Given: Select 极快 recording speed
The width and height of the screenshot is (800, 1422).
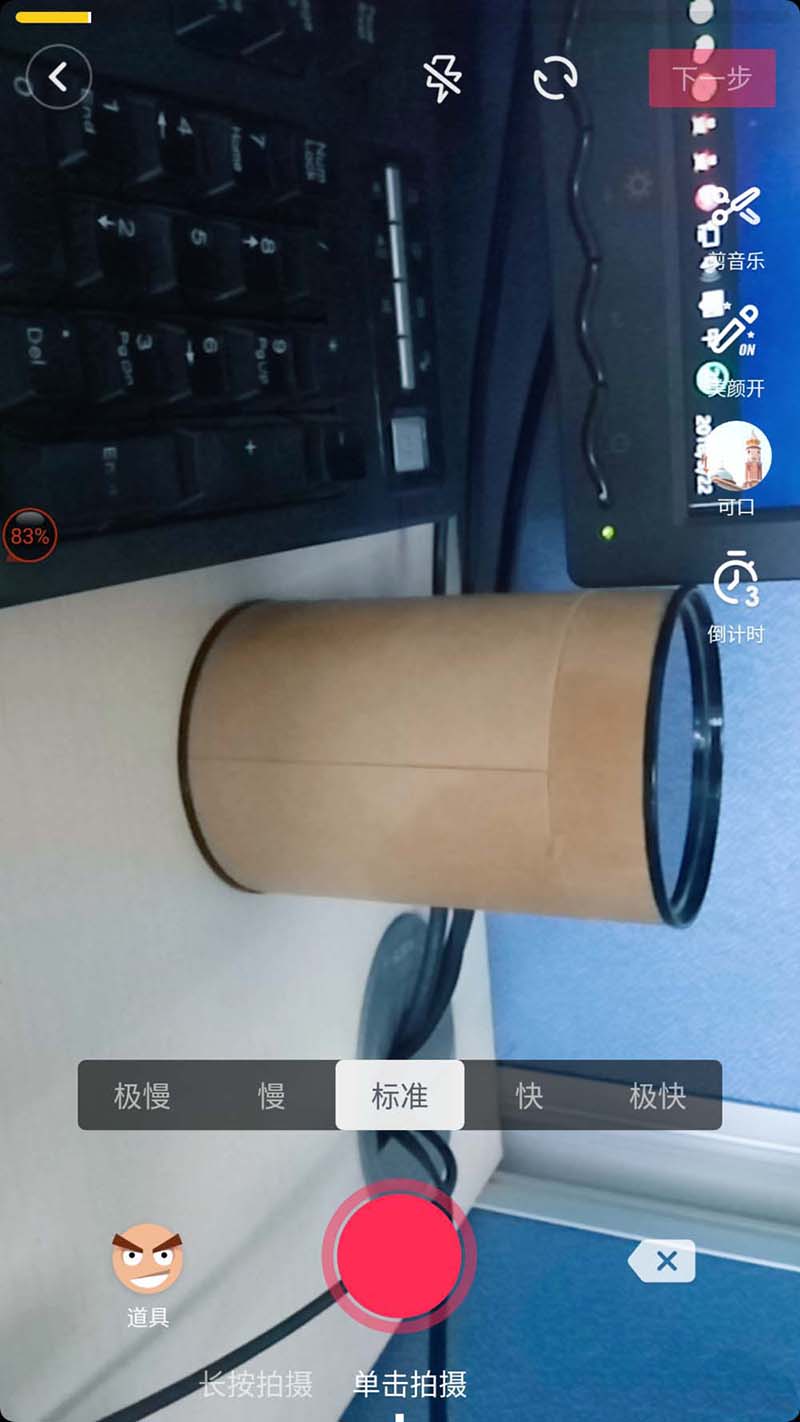Looking at the screenshot, I should 657,1095.
